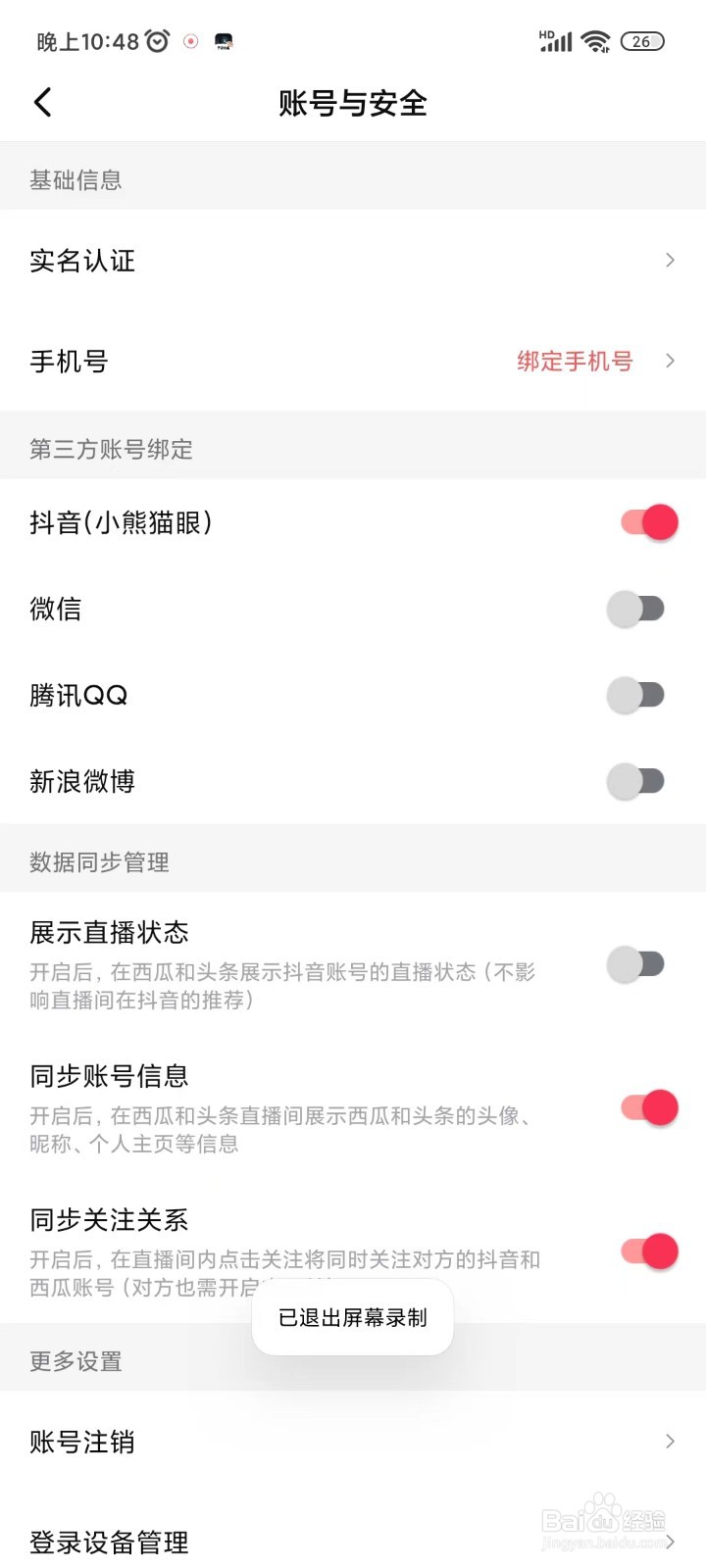Disable the 抖音(小熊猫眼) binding toggle
Viewport: 706px width, 1568px height.
click(645, 522)
